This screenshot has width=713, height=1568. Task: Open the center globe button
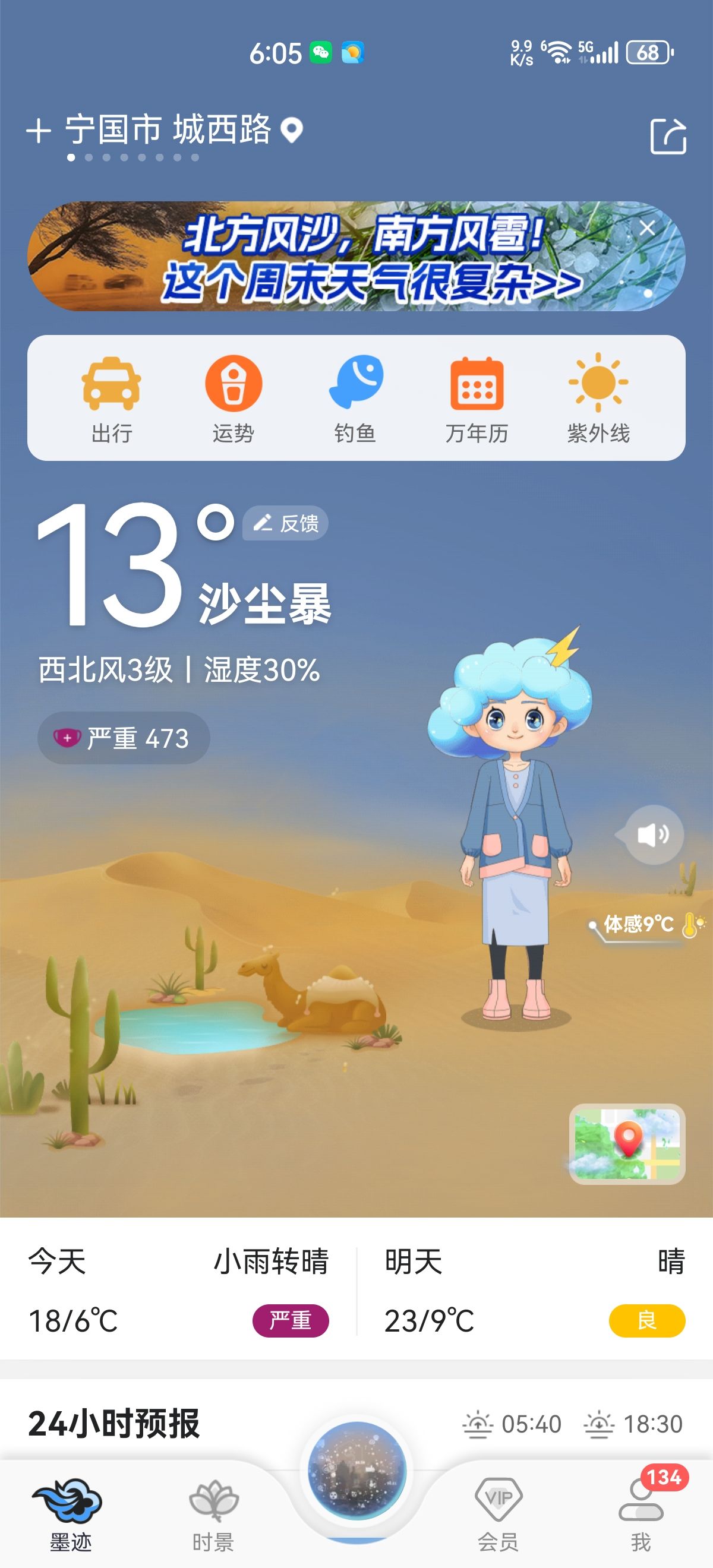click(357, 1471)
